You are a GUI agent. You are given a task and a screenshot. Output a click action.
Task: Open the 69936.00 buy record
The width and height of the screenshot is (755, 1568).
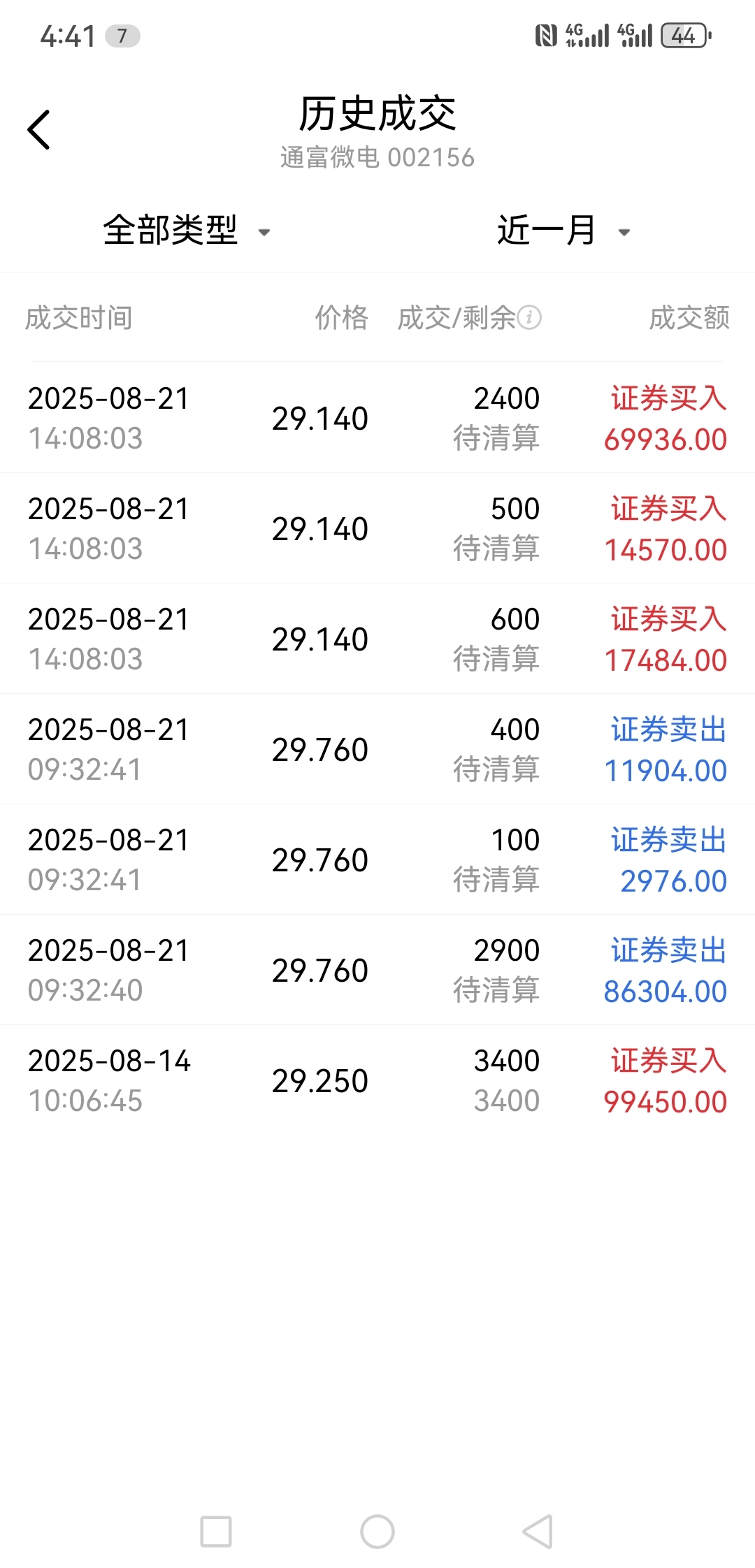[377, 418]
